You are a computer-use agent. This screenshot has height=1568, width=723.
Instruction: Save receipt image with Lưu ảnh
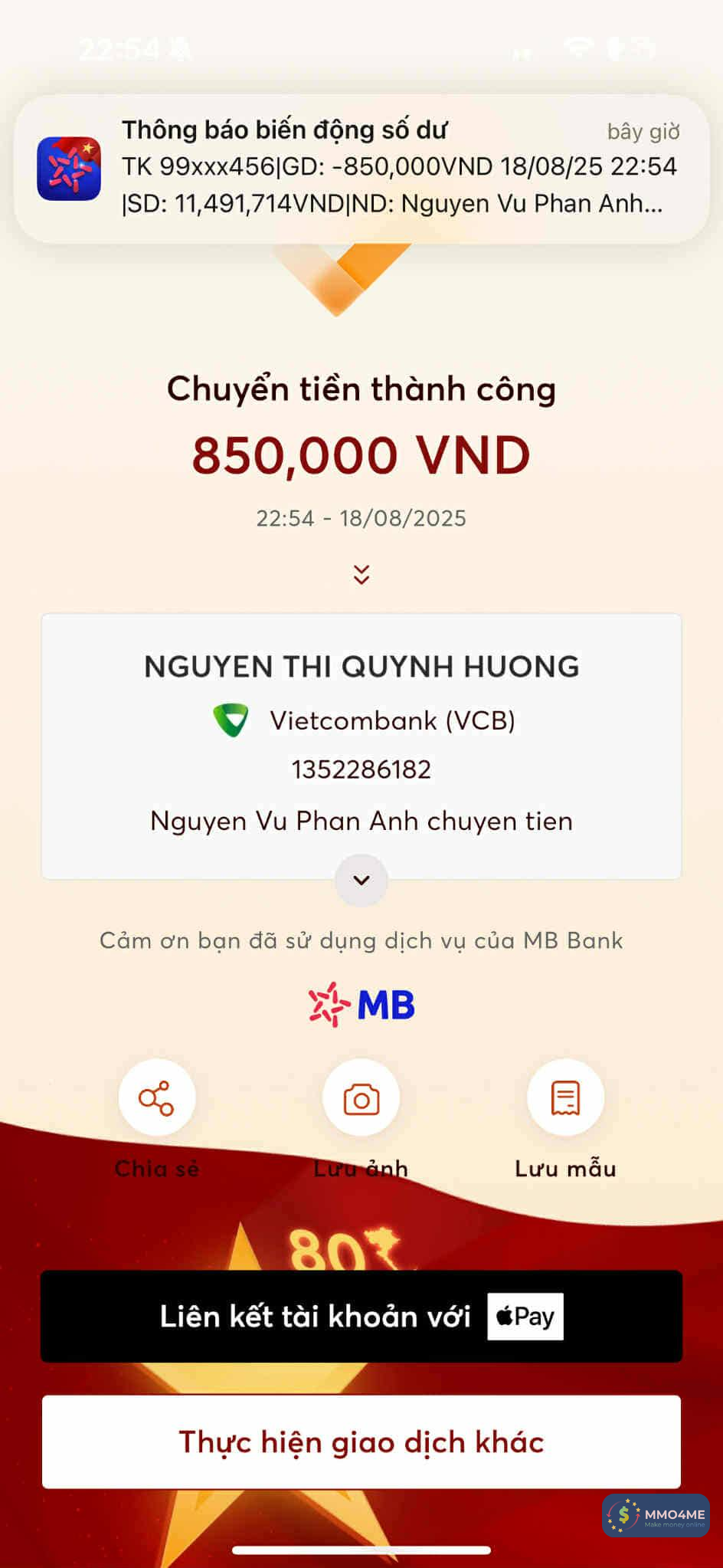(361, 1098)
